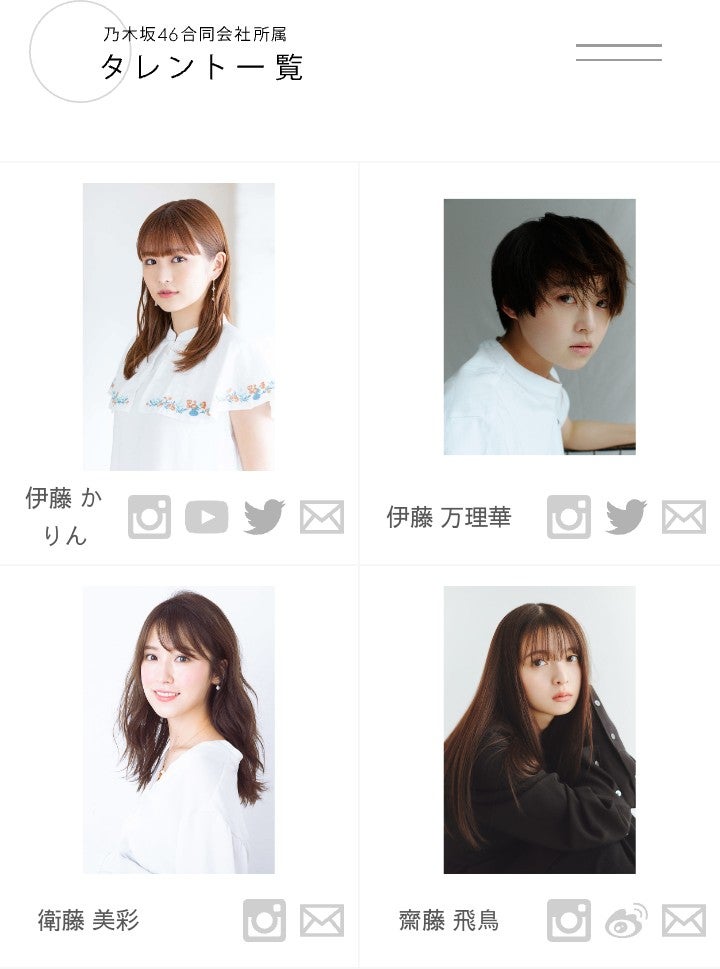Open 衛藤 美彩's Instagram
The width and height of the screenshot is (720, 969).
coord(264,920)
